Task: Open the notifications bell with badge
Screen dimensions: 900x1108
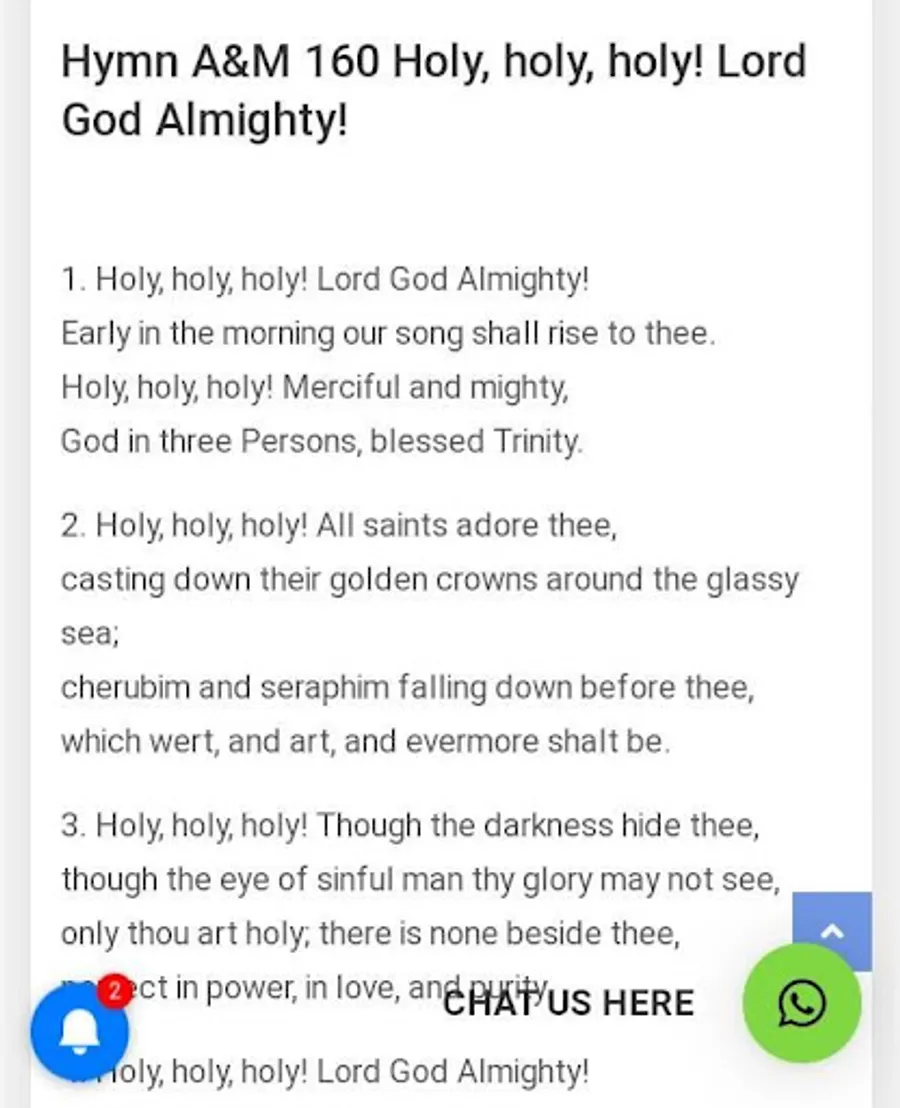Action: (x=80, y=1031)
